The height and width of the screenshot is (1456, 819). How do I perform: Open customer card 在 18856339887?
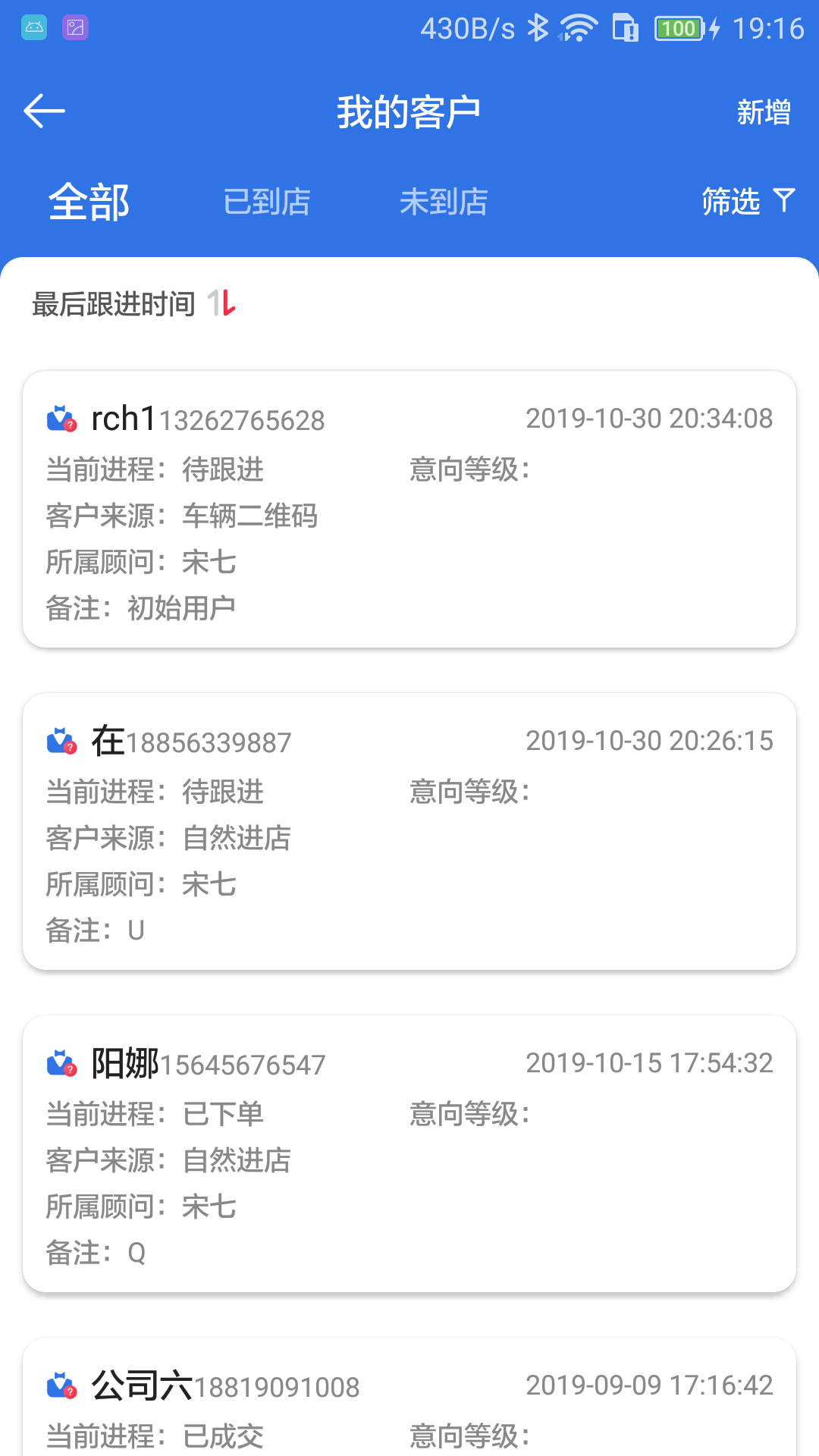409,831
